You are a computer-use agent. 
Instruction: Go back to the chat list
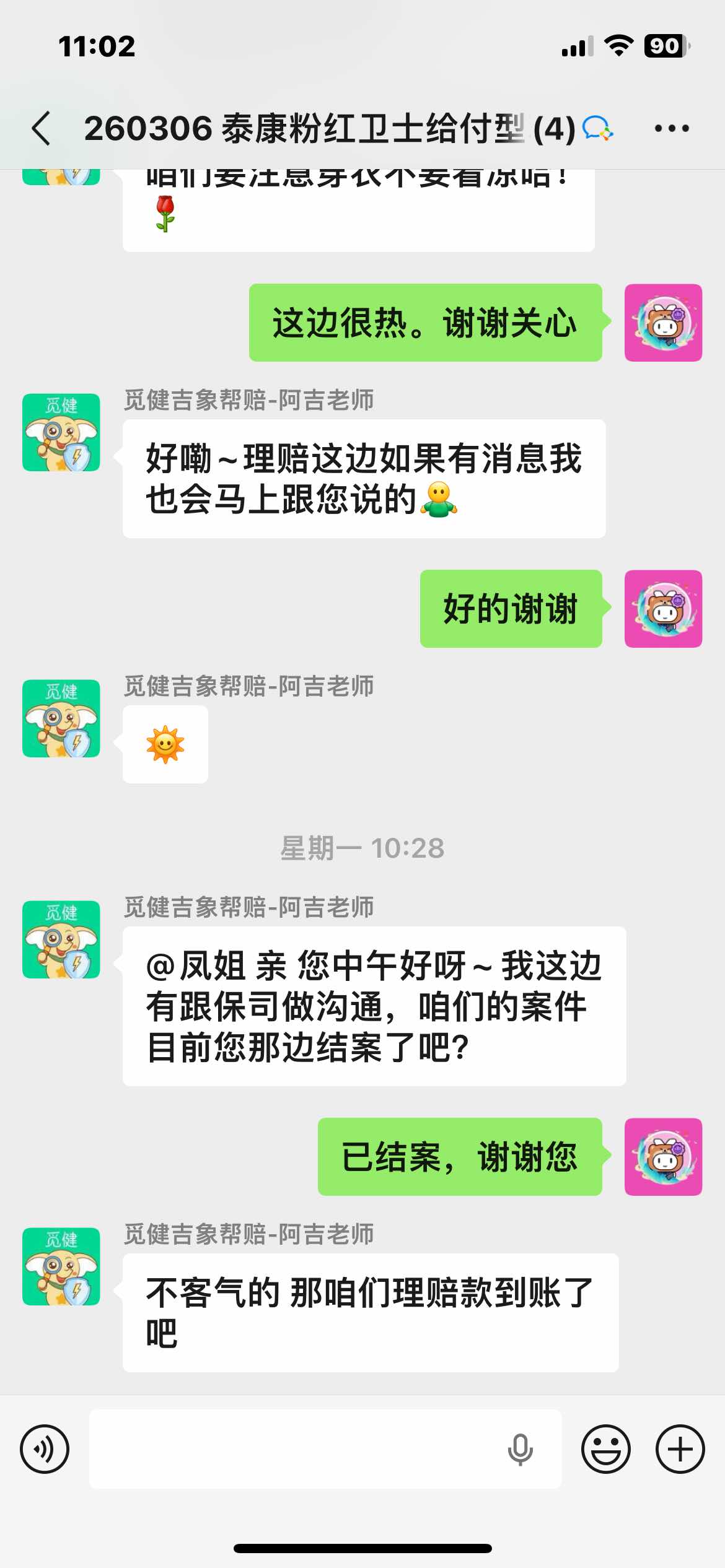point(42,129)
